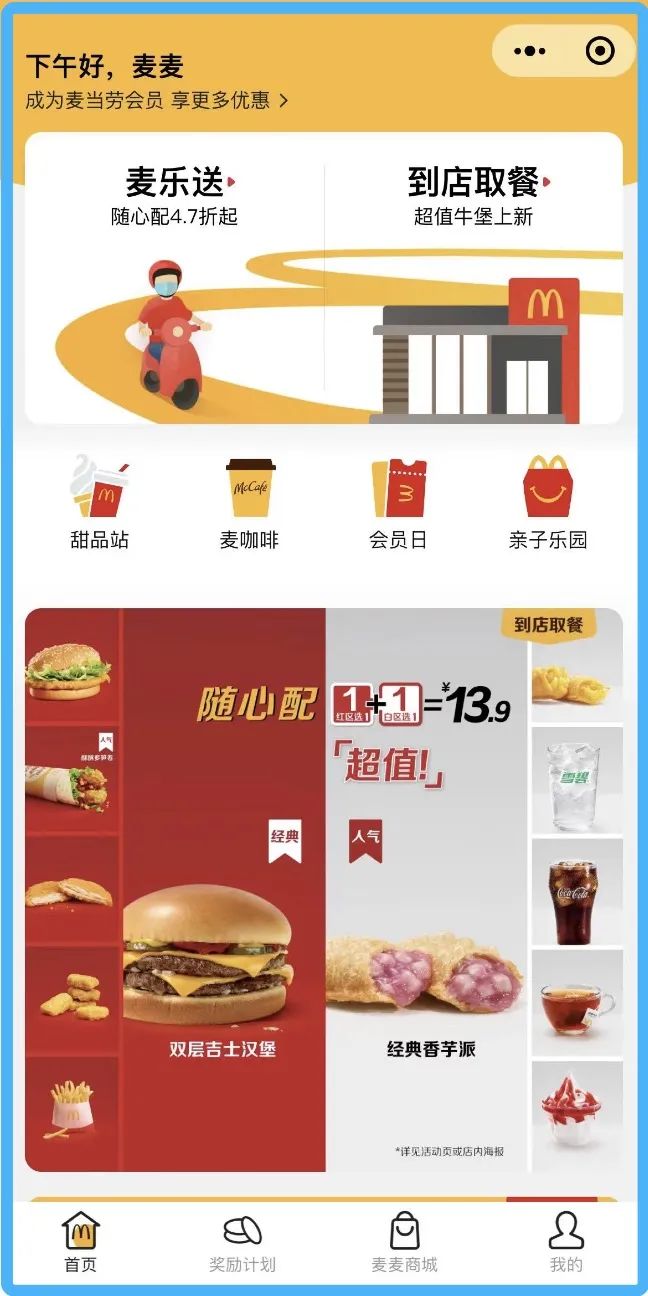648x1296 pixels.
Task: Switch to the 我的 profile tab
Action: click(x=566, y=1243)
